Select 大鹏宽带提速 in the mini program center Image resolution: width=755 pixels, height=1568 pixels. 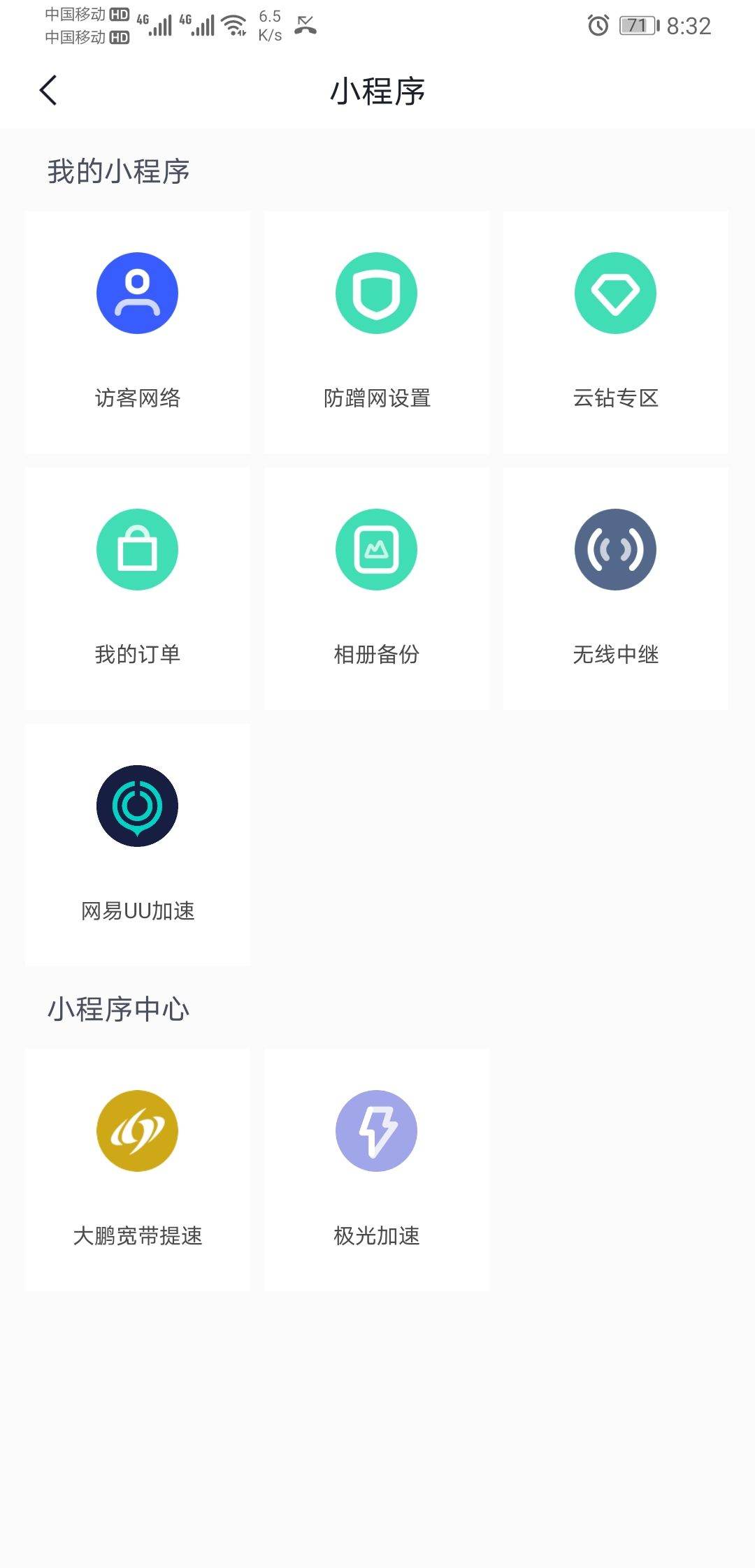coord(138,1170)
